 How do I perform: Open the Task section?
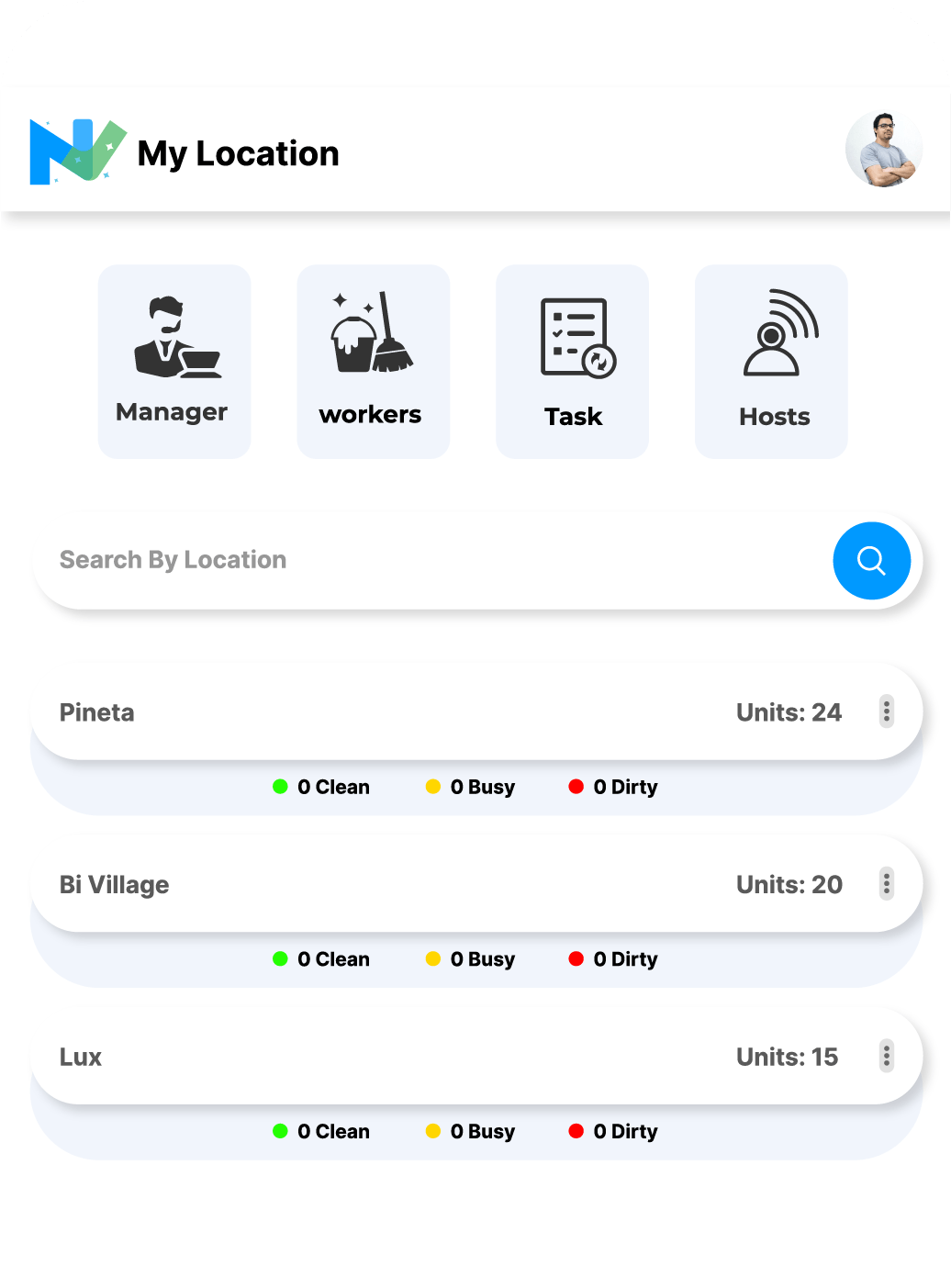click(572, 361)
